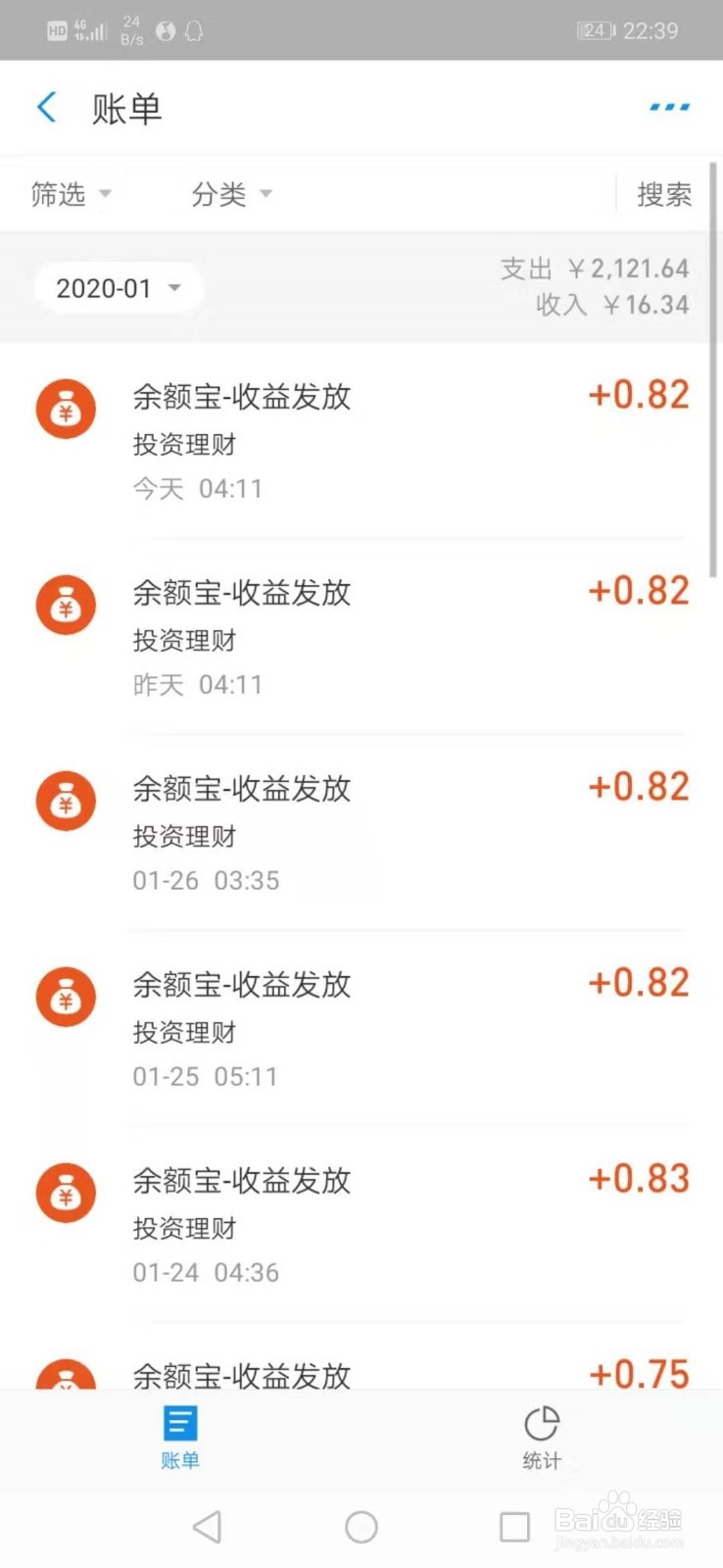Switch to the 统计 statistics tab
723x1568 pixels.
(x=542, y=1438)
